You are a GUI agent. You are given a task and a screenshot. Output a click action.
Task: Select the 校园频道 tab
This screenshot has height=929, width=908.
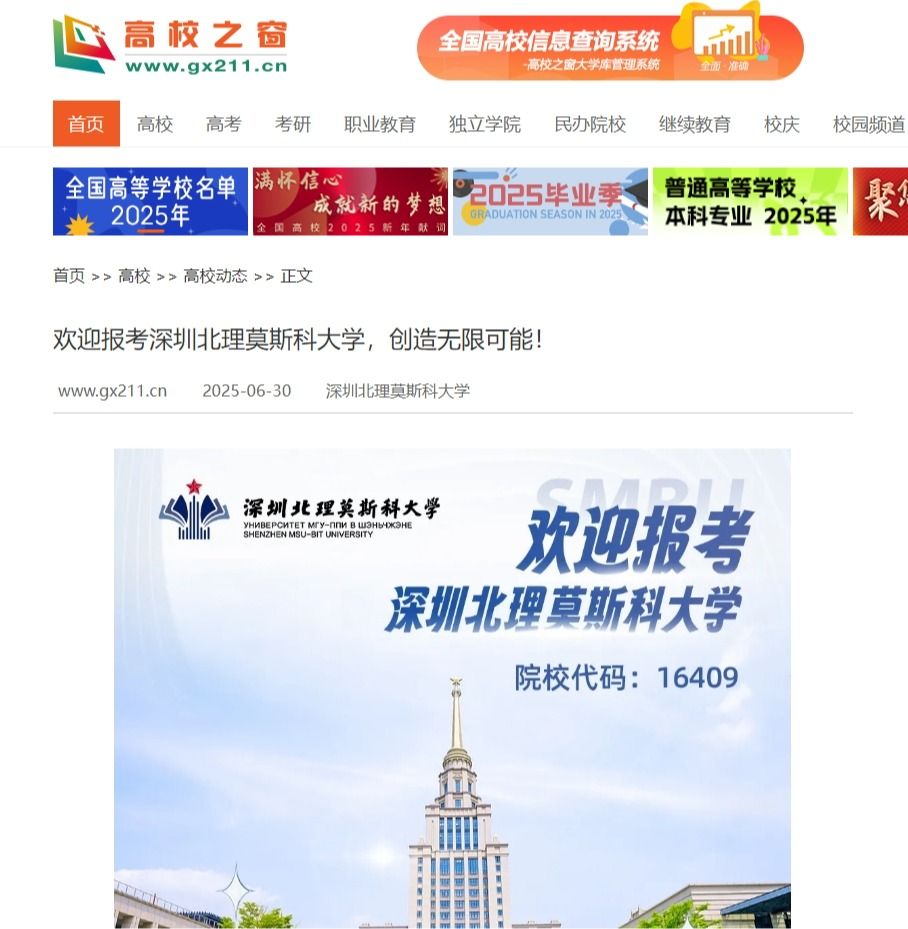(868, 124)
